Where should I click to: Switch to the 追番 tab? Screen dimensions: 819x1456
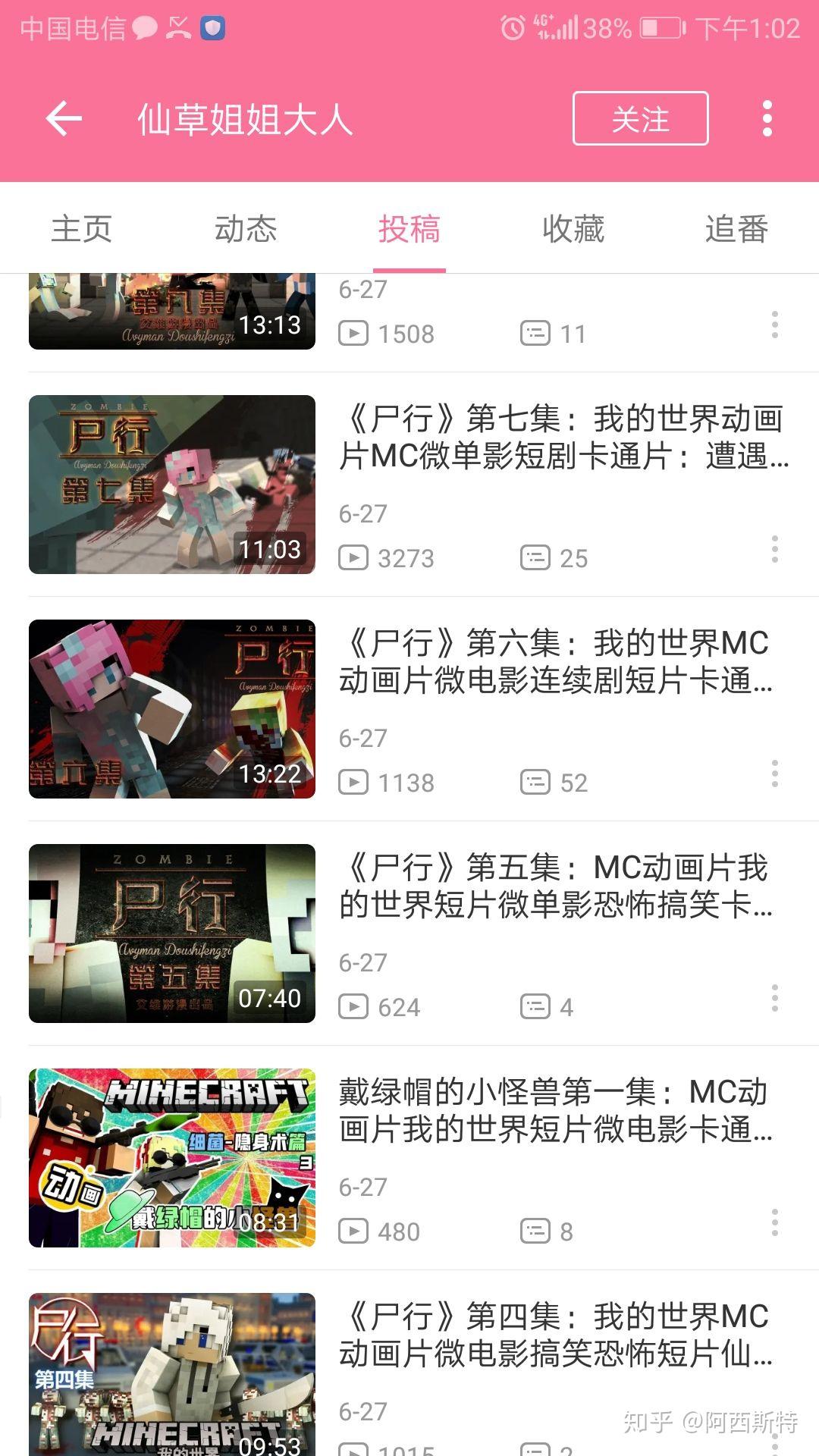(736, 228)
